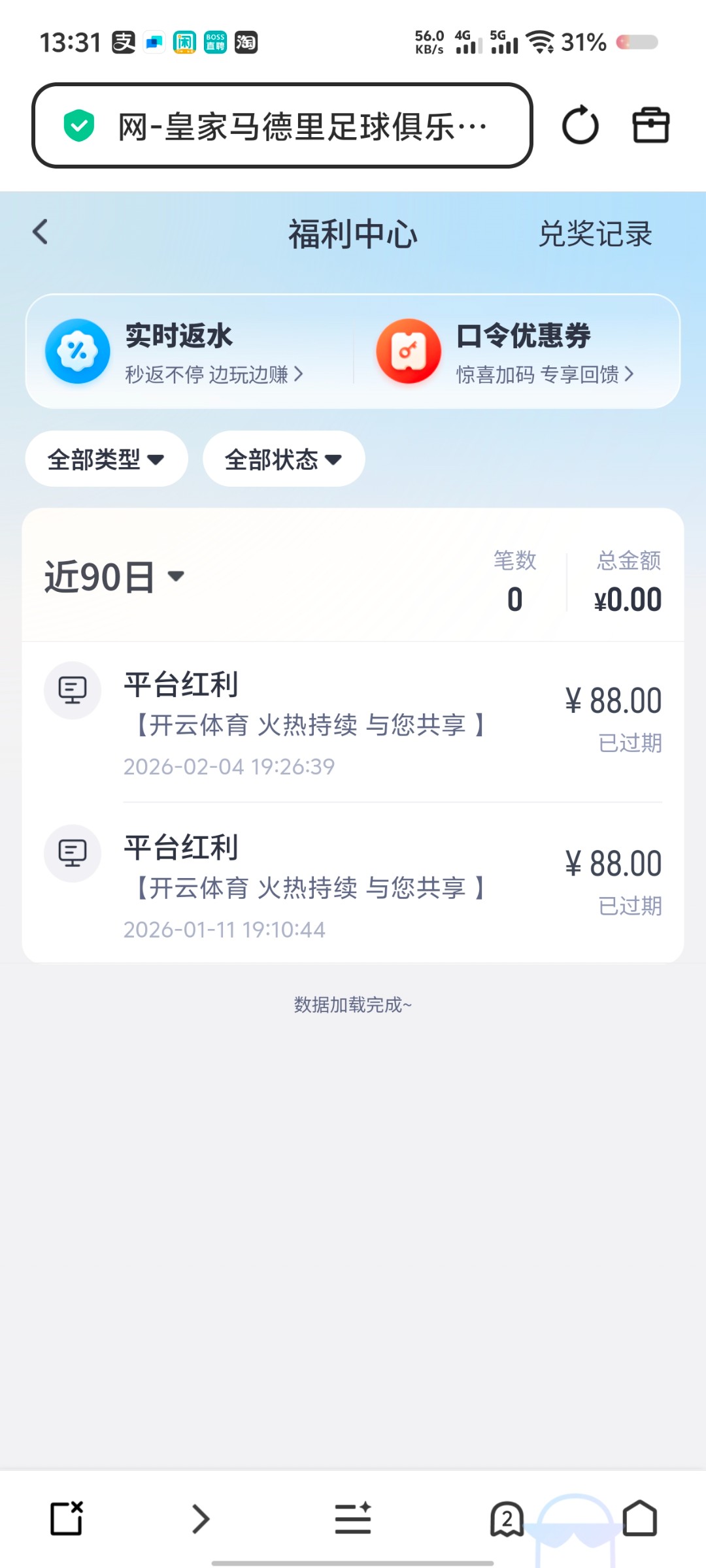Open 平台红利 entry dated 2026-01-11
Image resolution: width=706 pixels, height=1568 pixels.
[353, 886]
